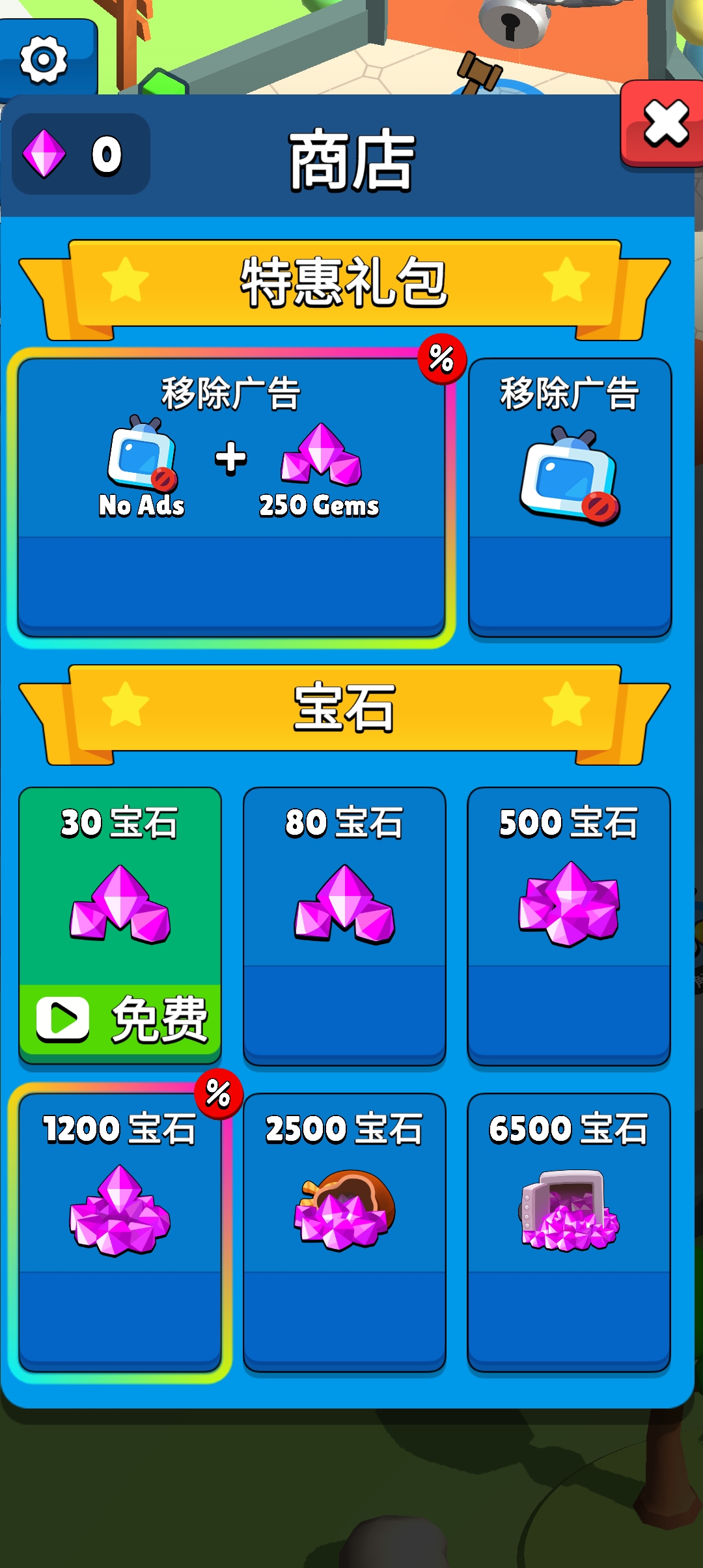Screen dimensions: 703x1568
Task: Purchase the discounted 1200 gems pack
Action: click(x=120, y=1231)
